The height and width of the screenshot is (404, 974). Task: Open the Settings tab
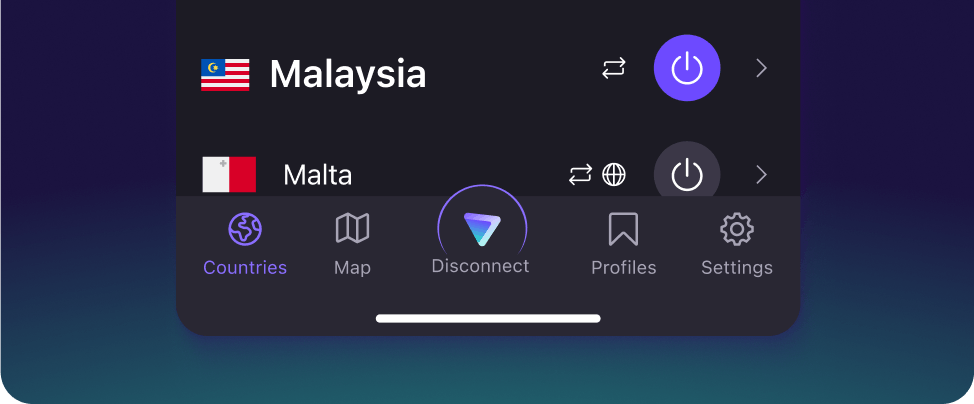(737, 243)
